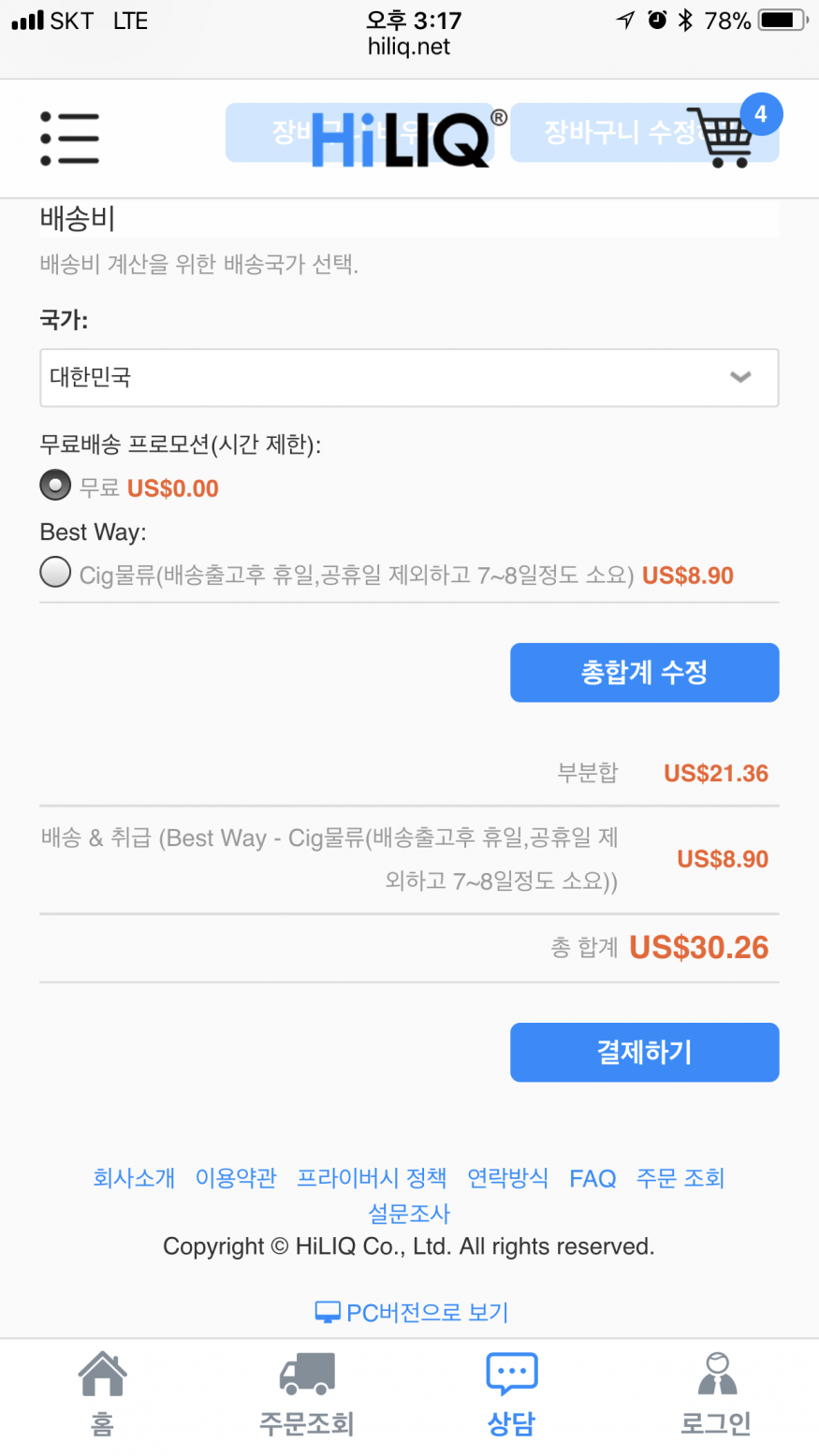Open the 이용약관 link

(x=236, y=1178)
